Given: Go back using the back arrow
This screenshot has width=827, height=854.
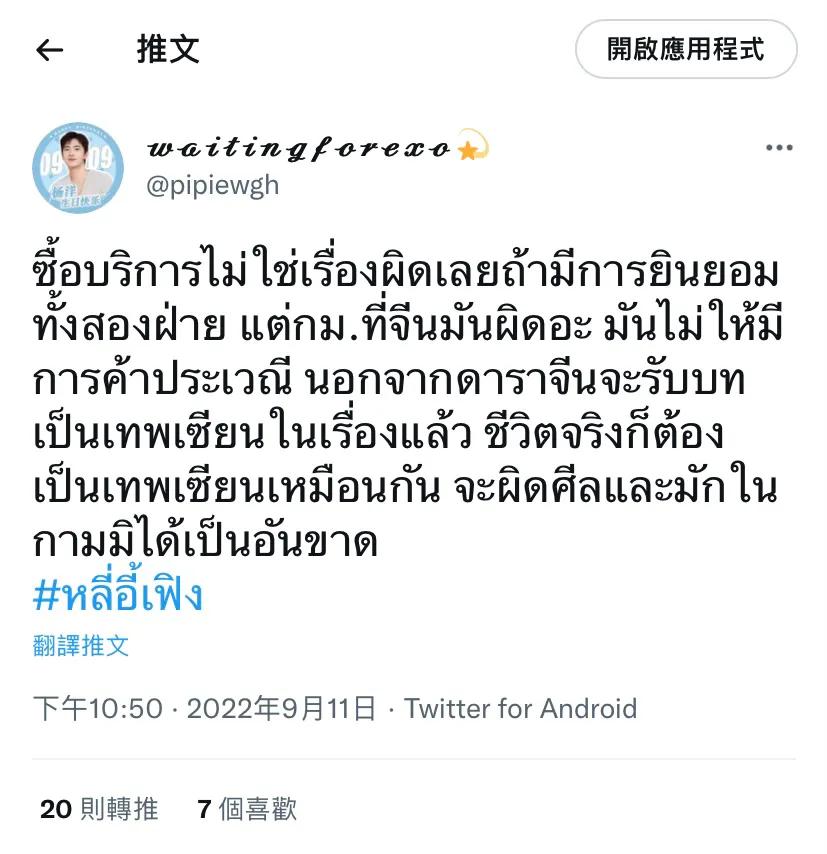Looking at the screenshot, I should 52,50.
